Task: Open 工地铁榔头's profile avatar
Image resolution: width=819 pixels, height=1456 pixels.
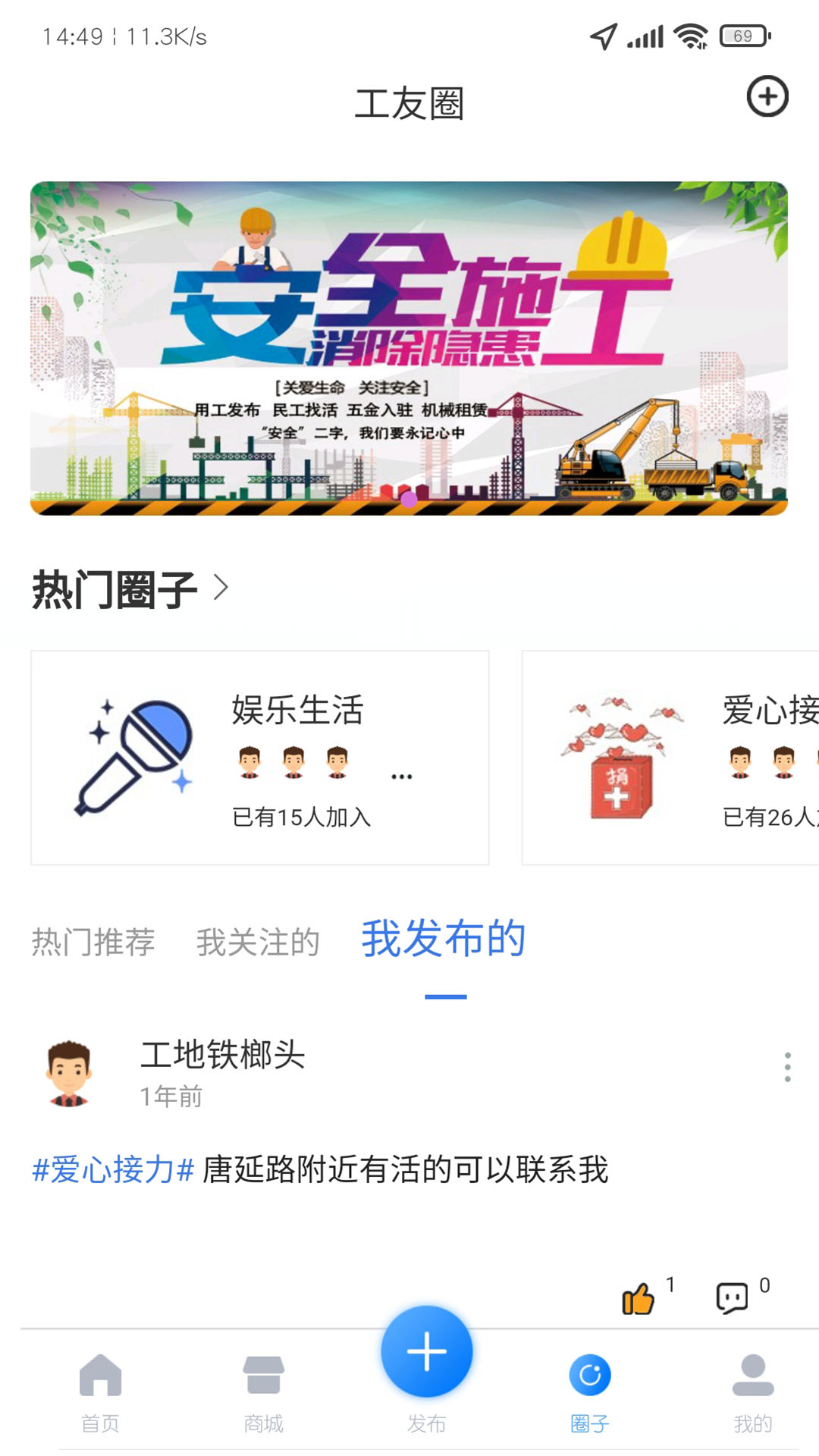Action: point(69,1072)
